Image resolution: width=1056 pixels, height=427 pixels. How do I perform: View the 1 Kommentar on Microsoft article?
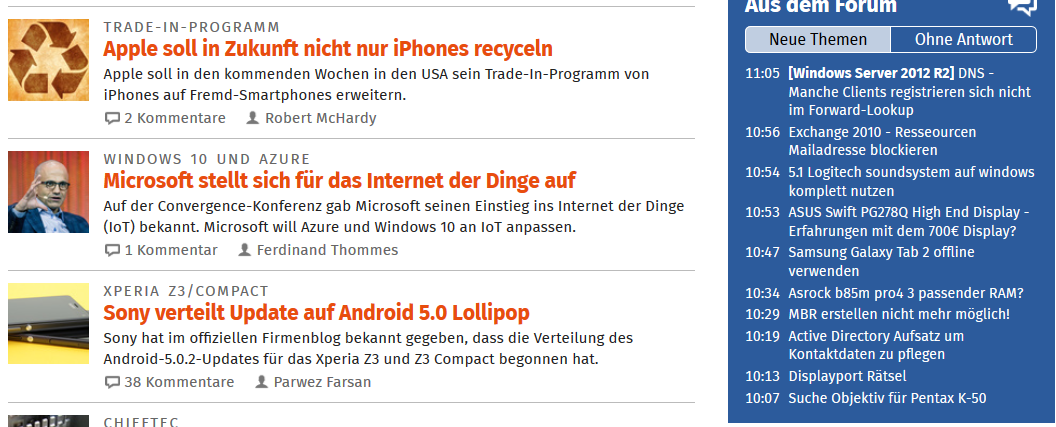[x=161, y=250]
